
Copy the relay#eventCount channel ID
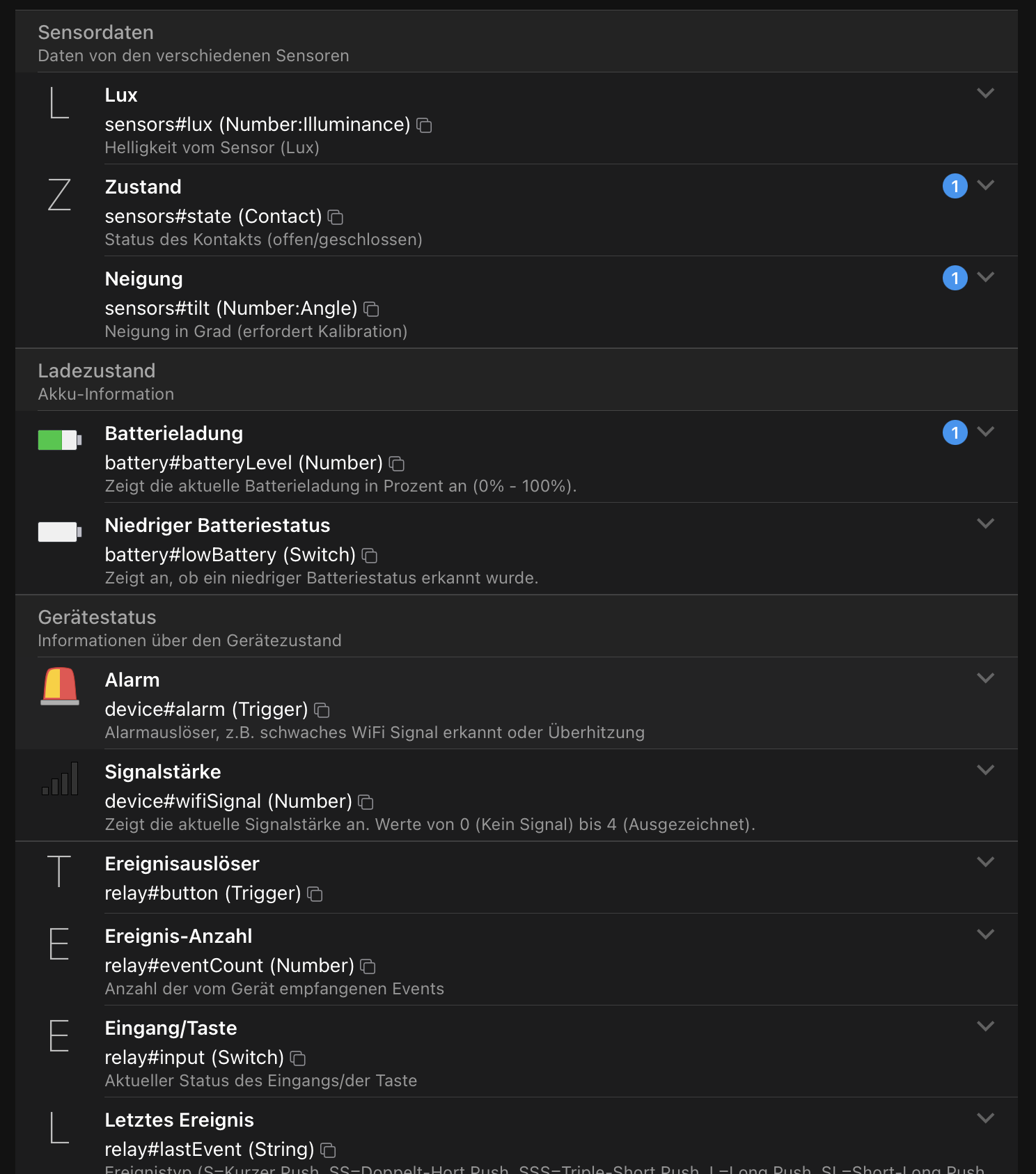click(368, 966)
